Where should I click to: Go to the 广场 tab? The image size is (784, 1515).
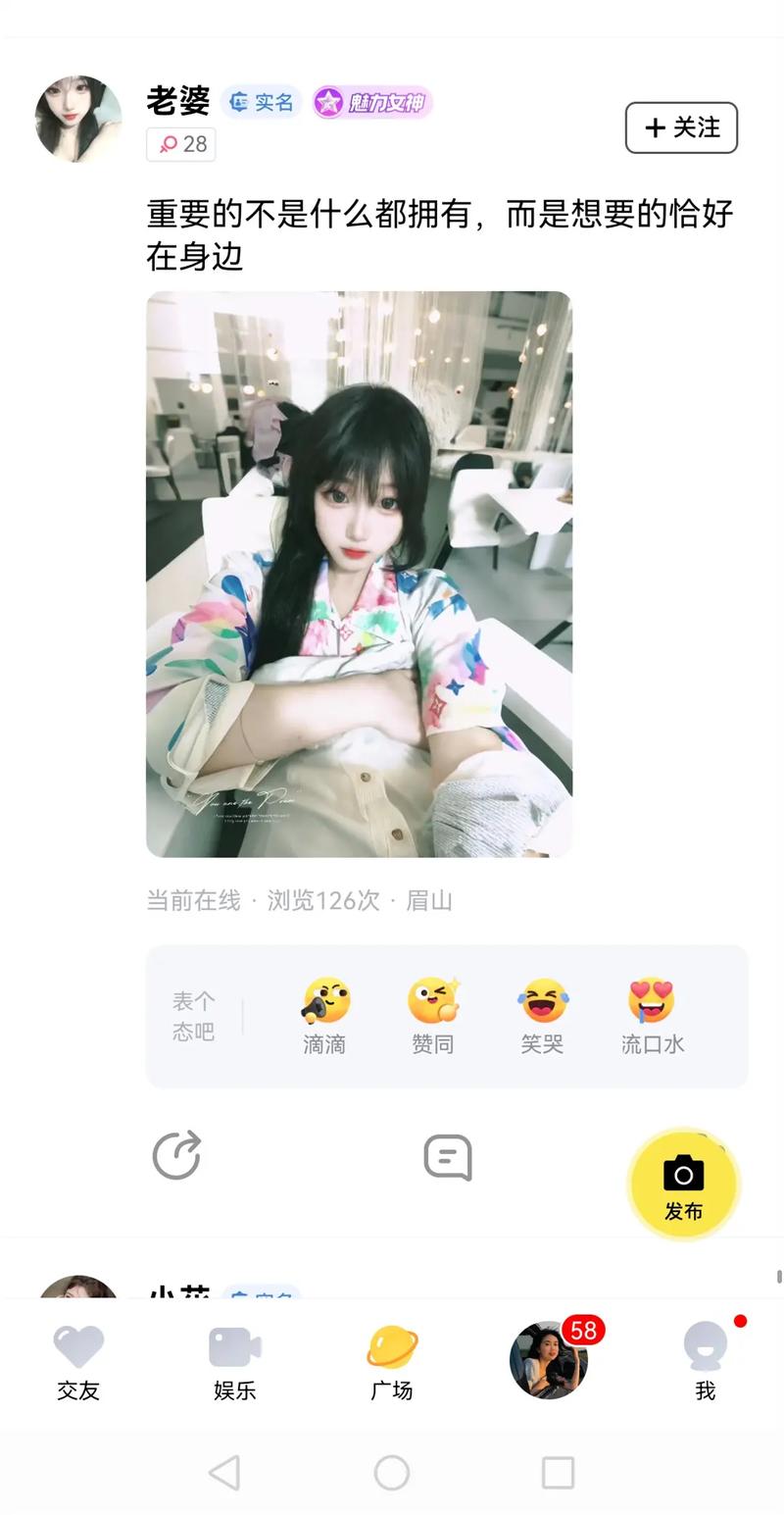[x=392, y=1361]
